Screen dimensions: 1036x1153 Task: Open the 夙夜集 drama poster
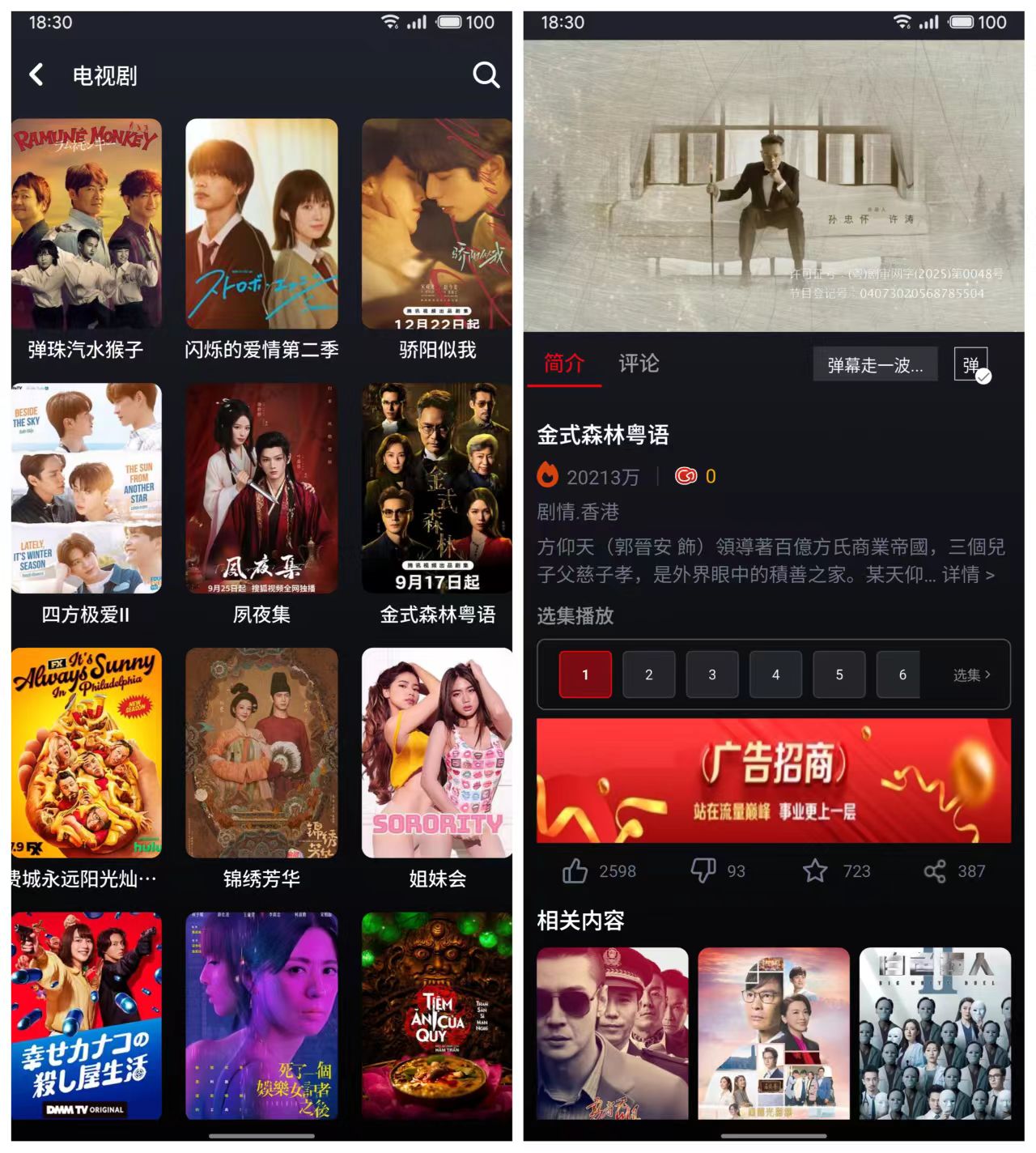click(x=261, y=487)
